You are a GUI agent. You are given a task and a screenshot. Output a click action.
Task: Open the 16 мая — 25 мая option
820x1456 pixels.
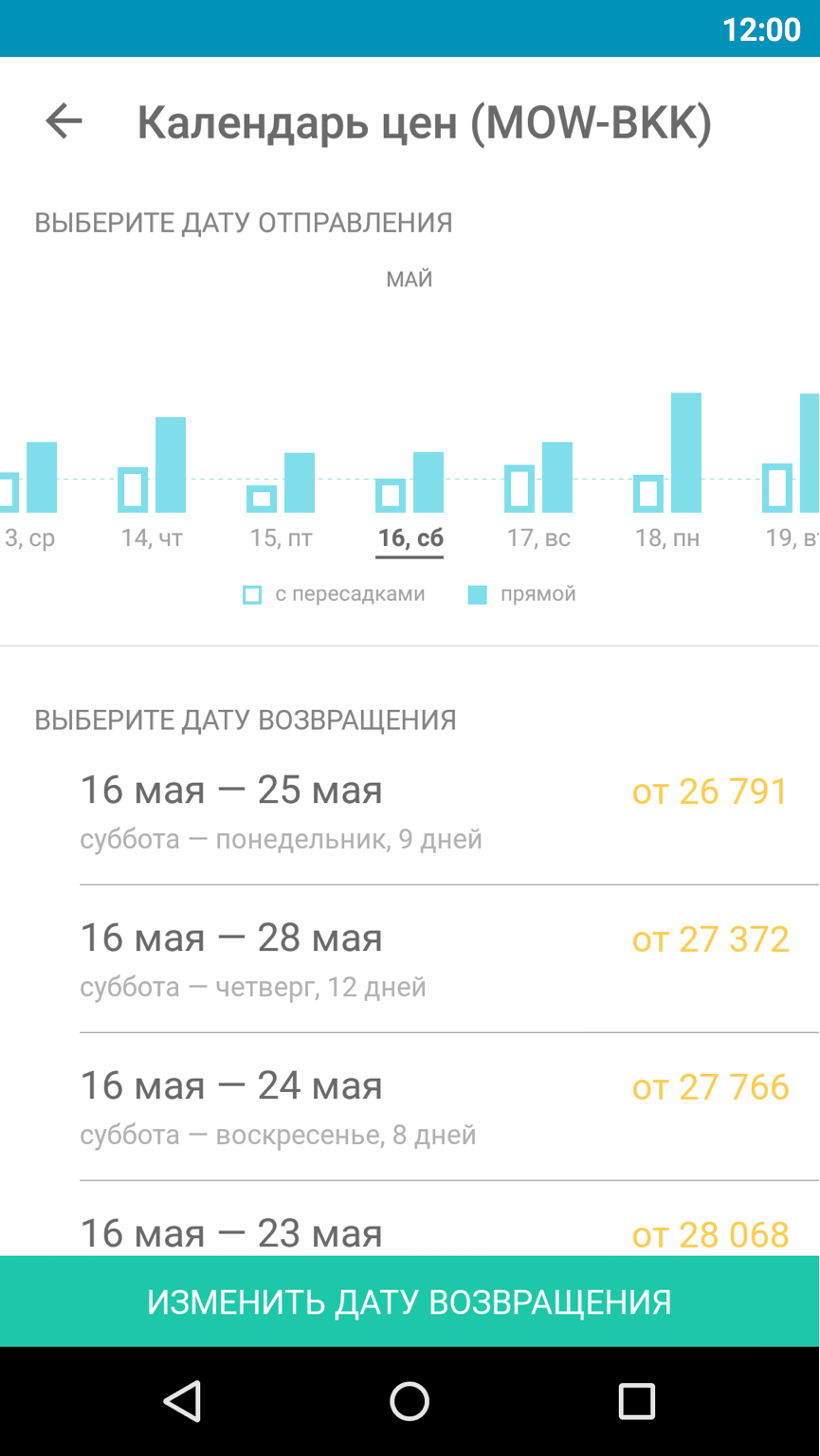coord(434,811)
